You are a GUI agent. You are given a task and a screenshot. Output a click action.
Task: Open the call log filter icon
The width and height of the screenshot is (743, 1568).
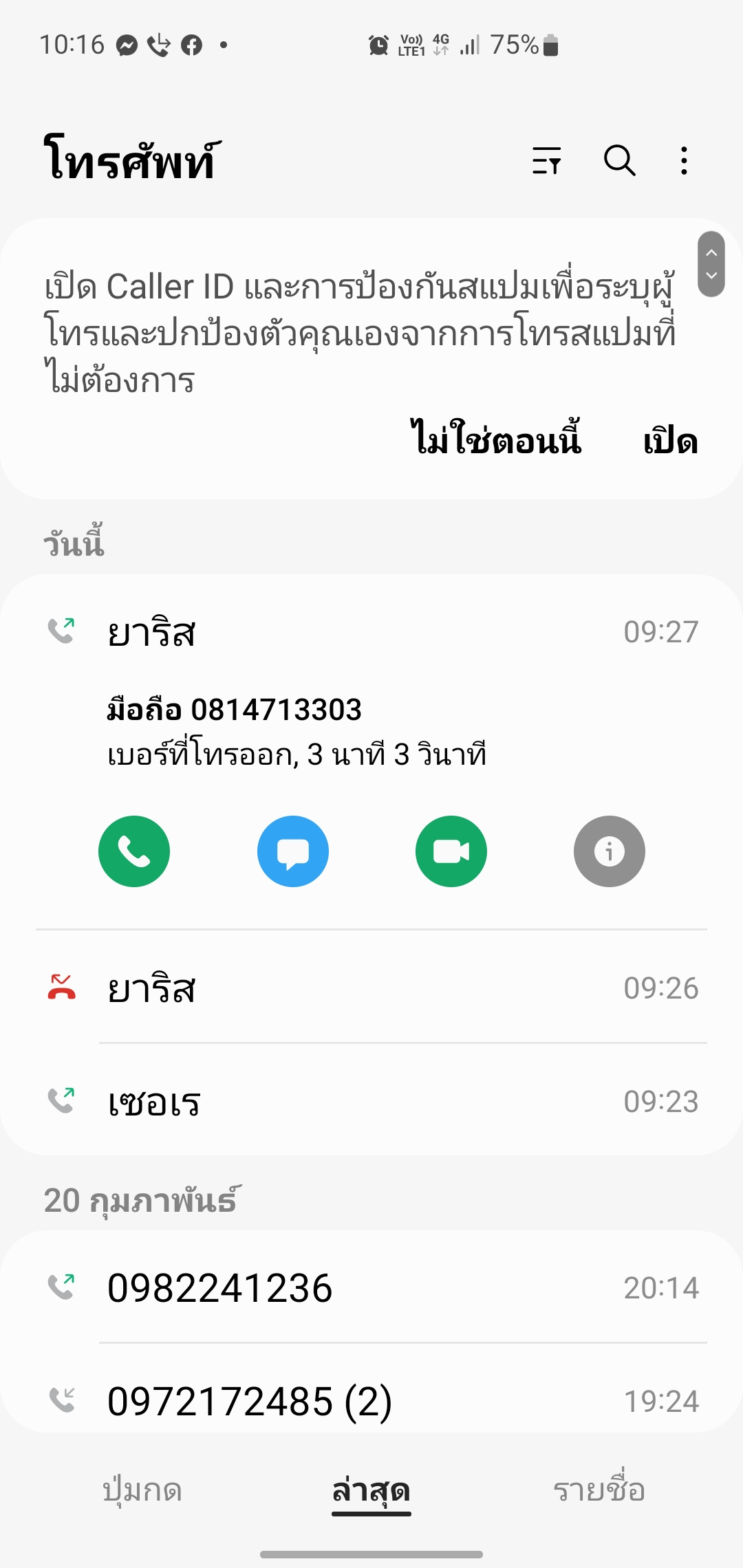[547, 161]
